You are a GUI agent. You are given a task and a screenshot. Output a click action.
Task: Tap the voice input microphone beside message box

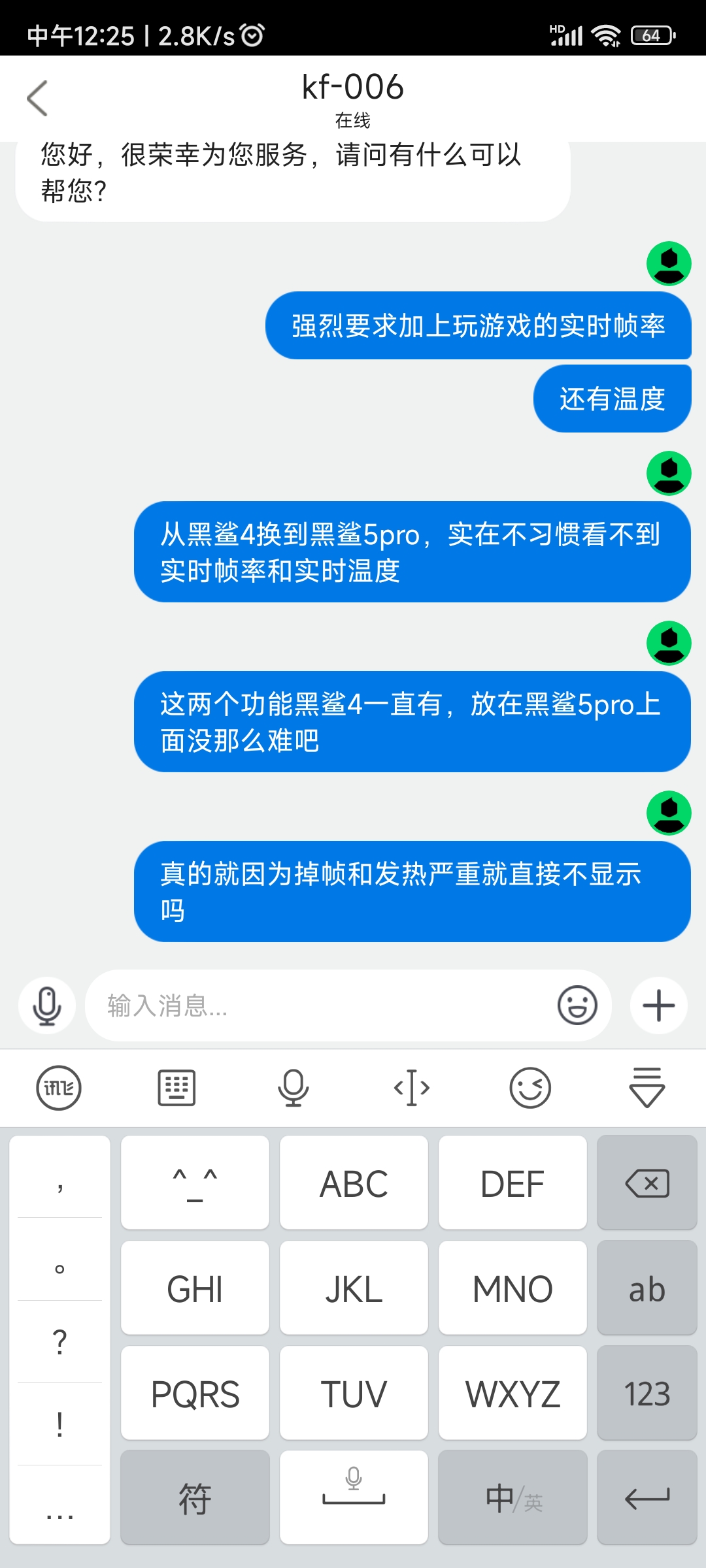(x=47, y=1005)
